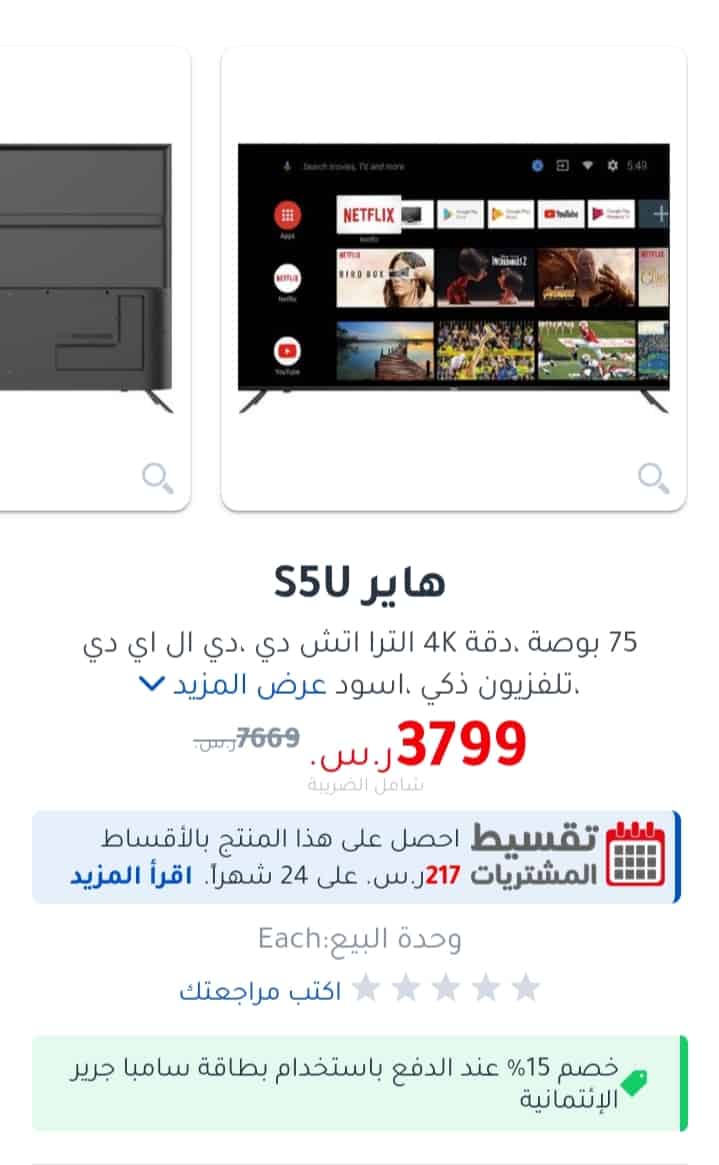The height and width of the screenshot is (1165, 719).
Task: Tap اكتب مراجعتك to write a review
Action: (260, 990)
